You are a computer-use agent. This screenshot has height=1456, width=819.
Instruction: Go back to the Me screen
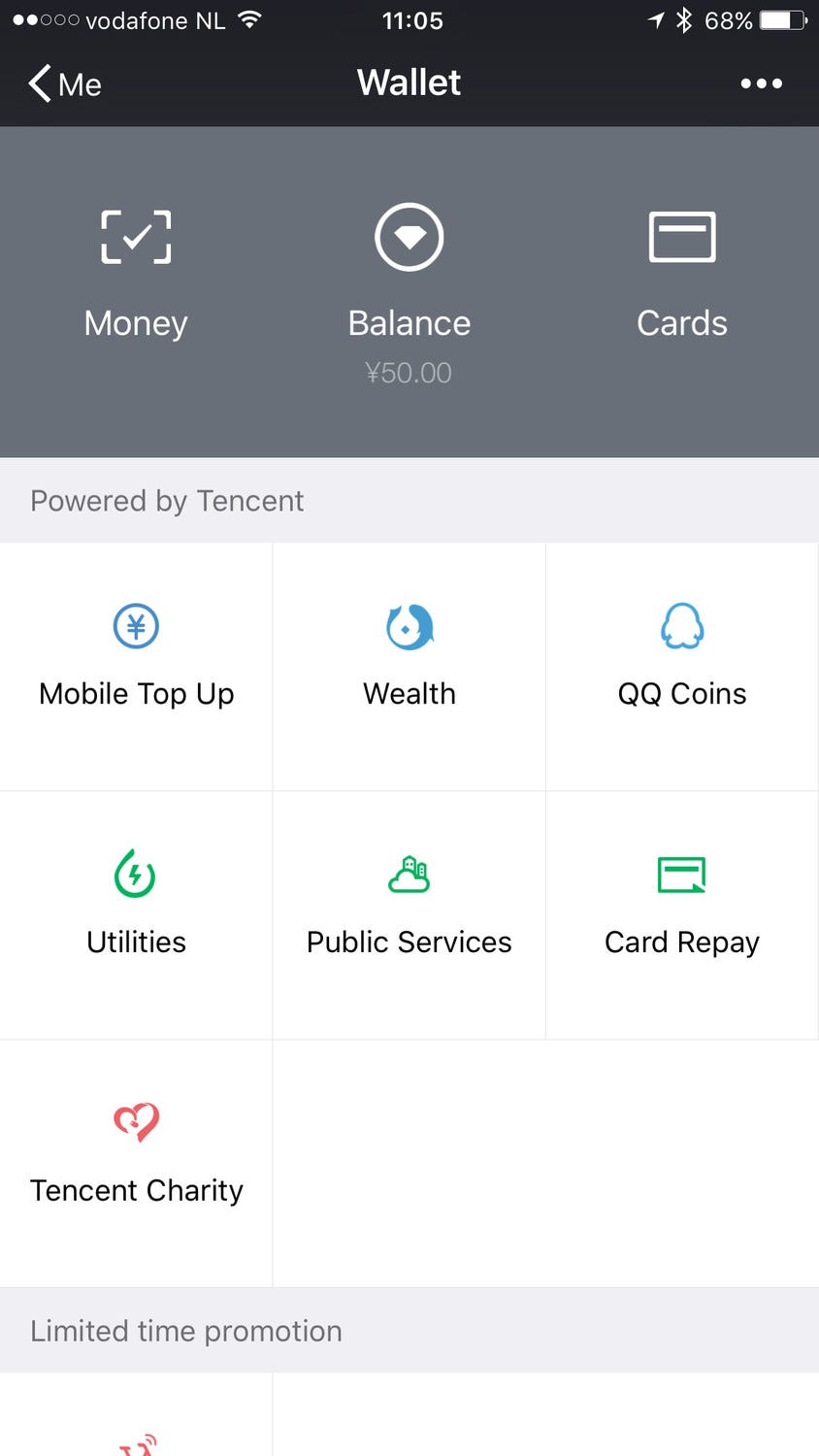pyautogui.click(x=64, y=84)
